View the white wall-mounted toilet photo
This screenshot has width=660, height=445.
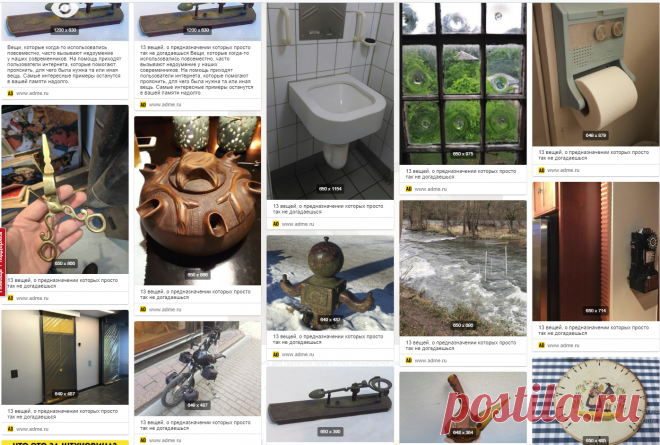tap(329, 100)
